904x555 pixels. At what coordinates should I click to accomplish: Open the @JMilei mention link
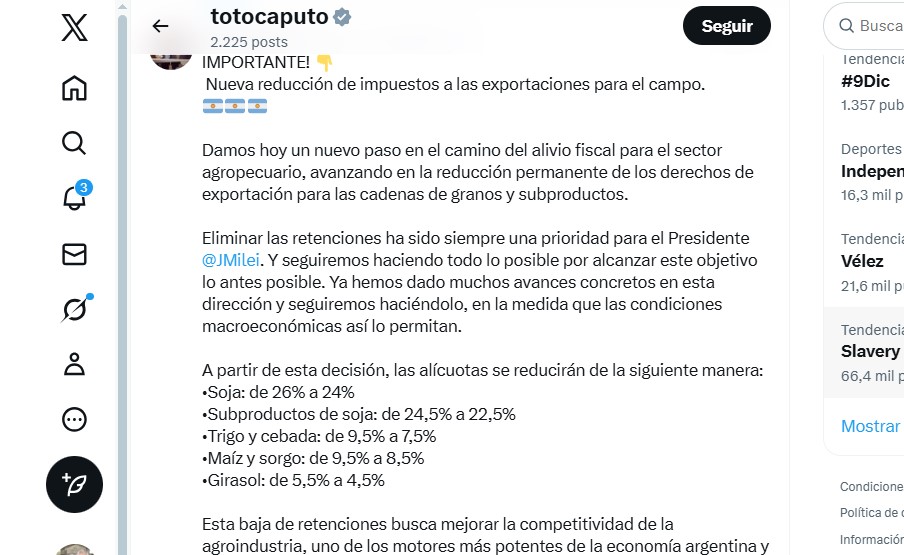231,260
